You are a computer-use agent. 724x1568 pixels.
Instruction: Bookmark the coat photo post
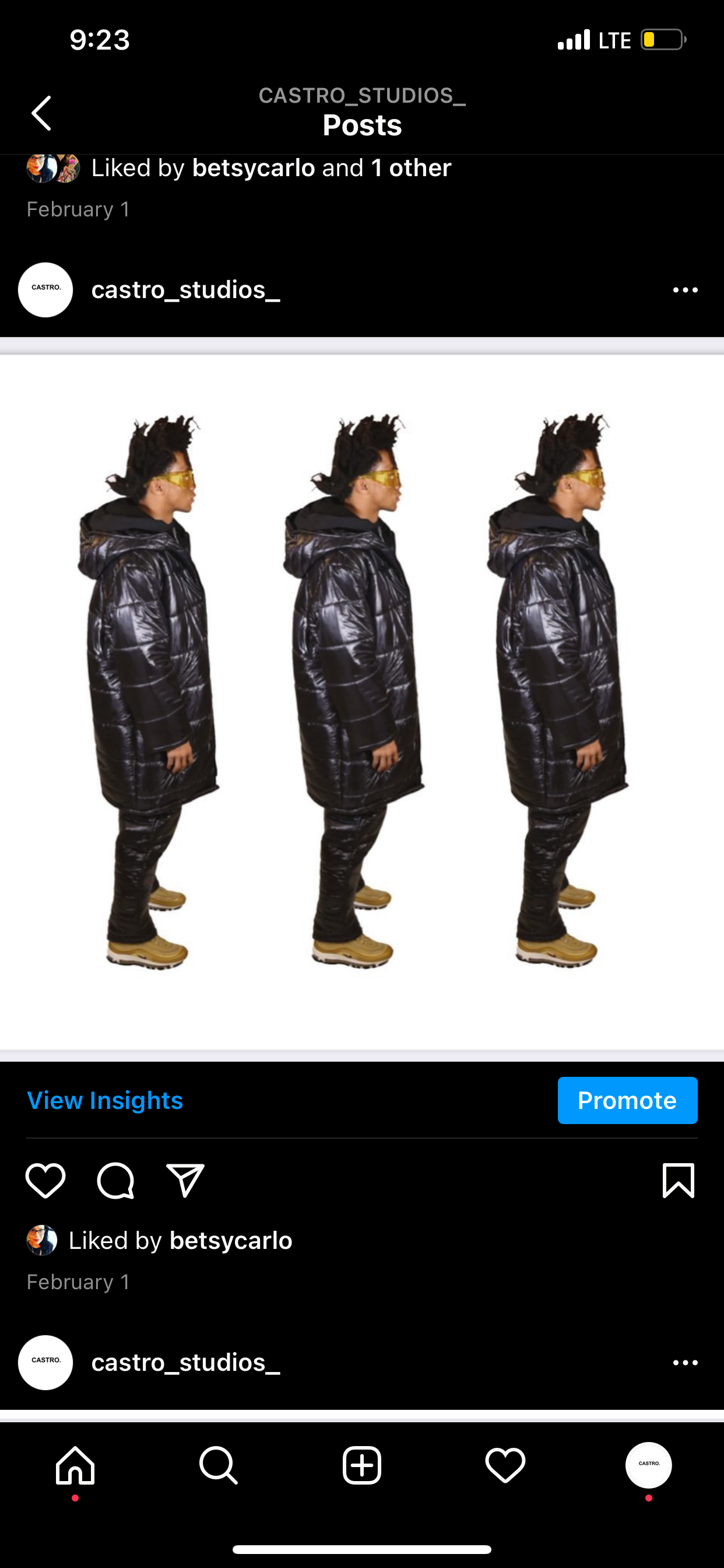678,1181
